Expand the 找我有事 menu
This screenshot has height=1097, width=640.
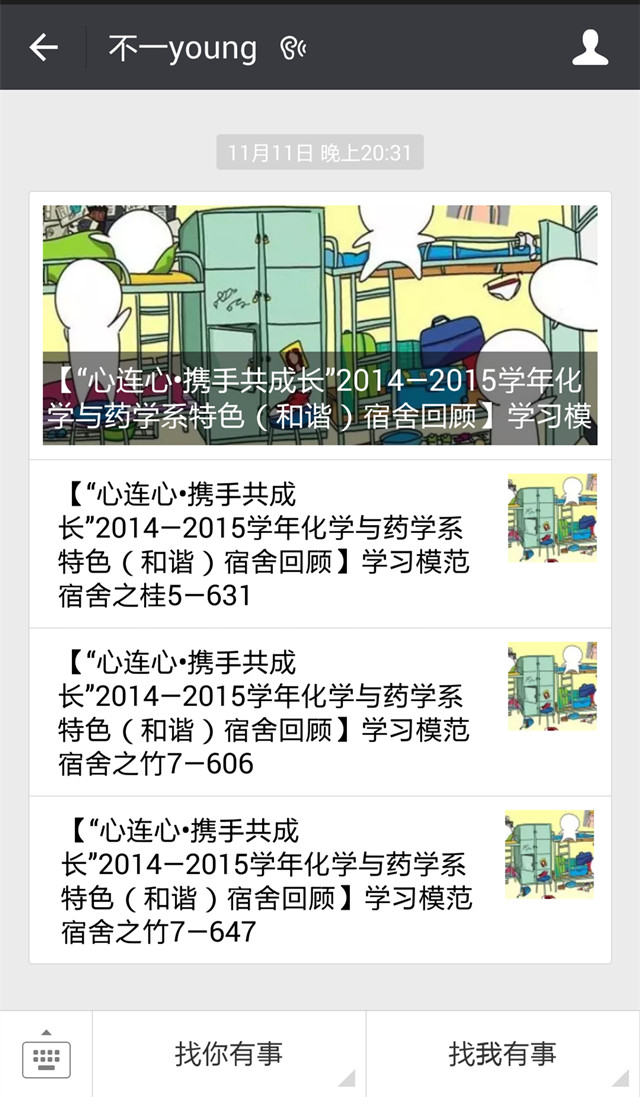point(502,1054)
